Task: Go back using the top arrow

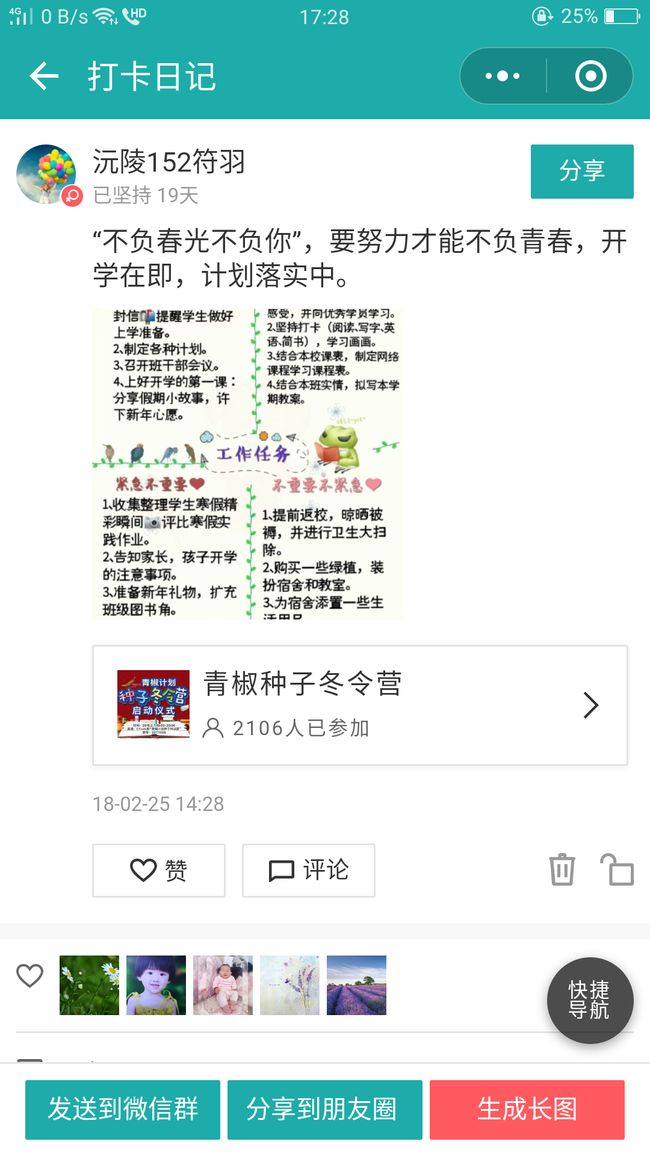Action: [43, 76]
